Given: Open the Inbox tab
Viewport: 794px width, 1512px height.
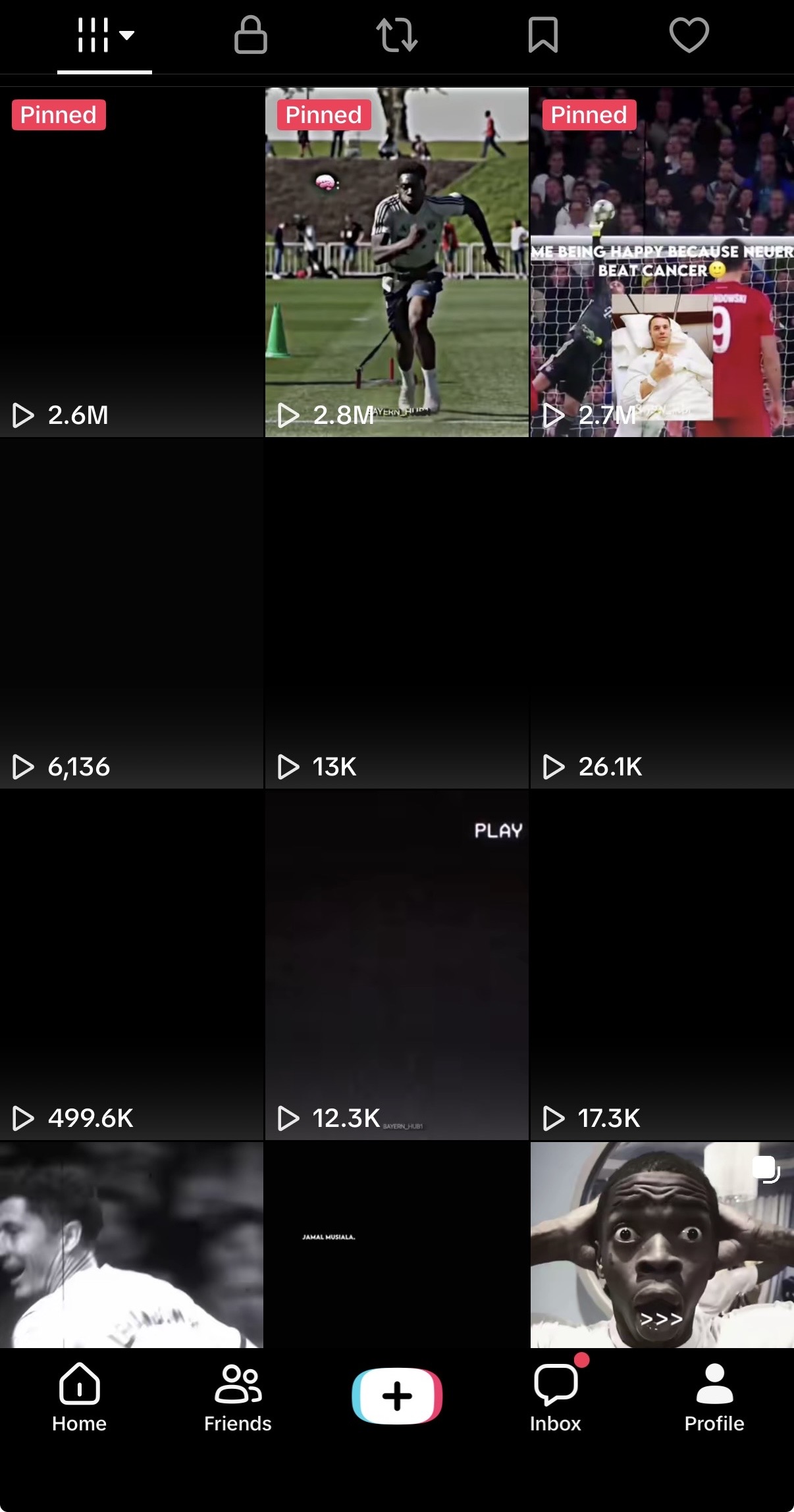Looking at the screenshot, I should (x=555, y=1397).
